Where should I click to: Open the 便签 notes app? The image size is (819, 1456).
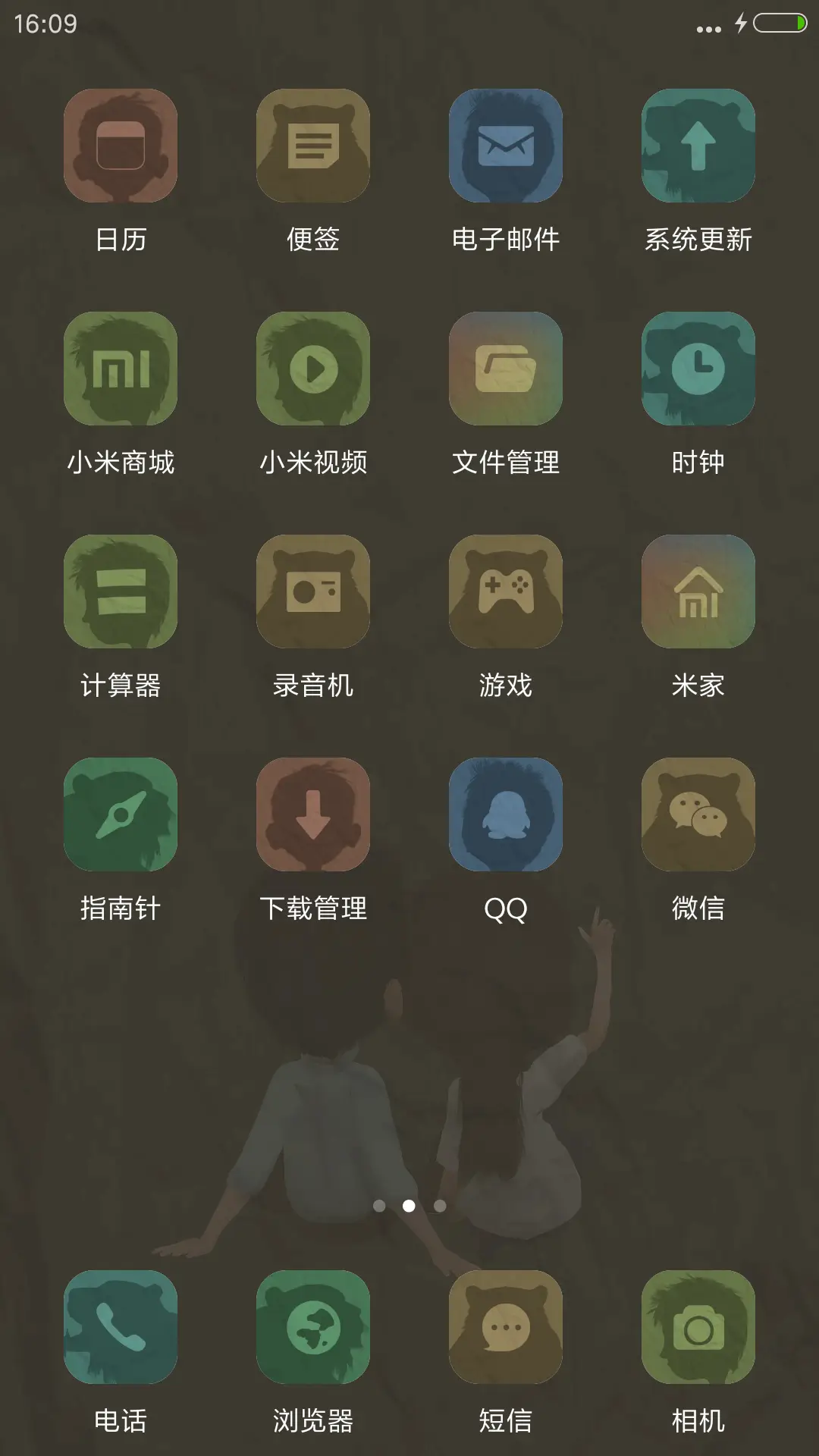(313, 146)
